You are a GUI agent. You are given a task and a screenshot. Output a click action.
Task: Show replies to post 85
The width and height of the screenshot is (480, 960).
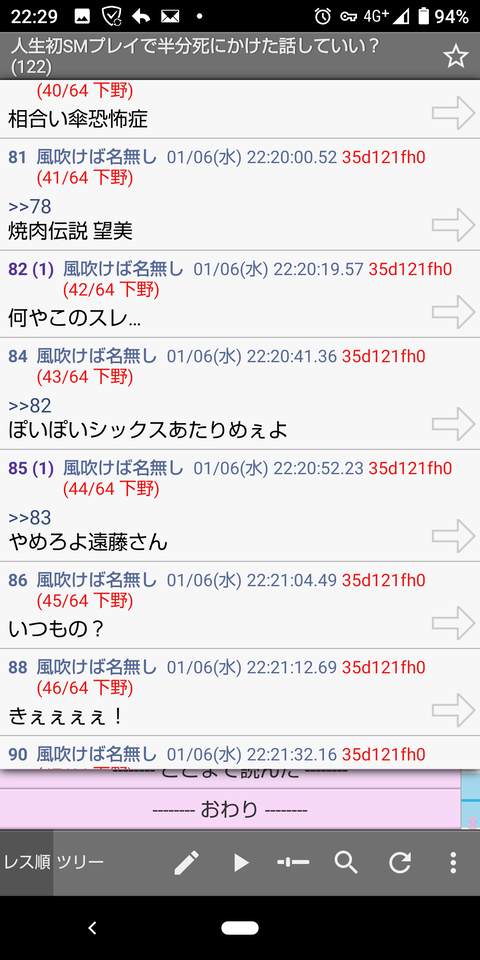(31, 469)
